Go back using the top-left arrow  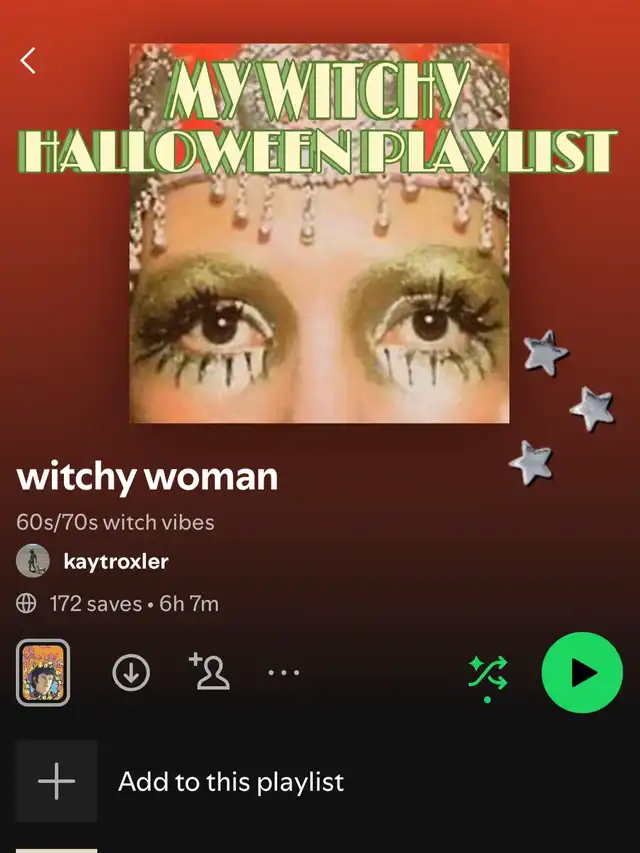(x=28, y=60)
